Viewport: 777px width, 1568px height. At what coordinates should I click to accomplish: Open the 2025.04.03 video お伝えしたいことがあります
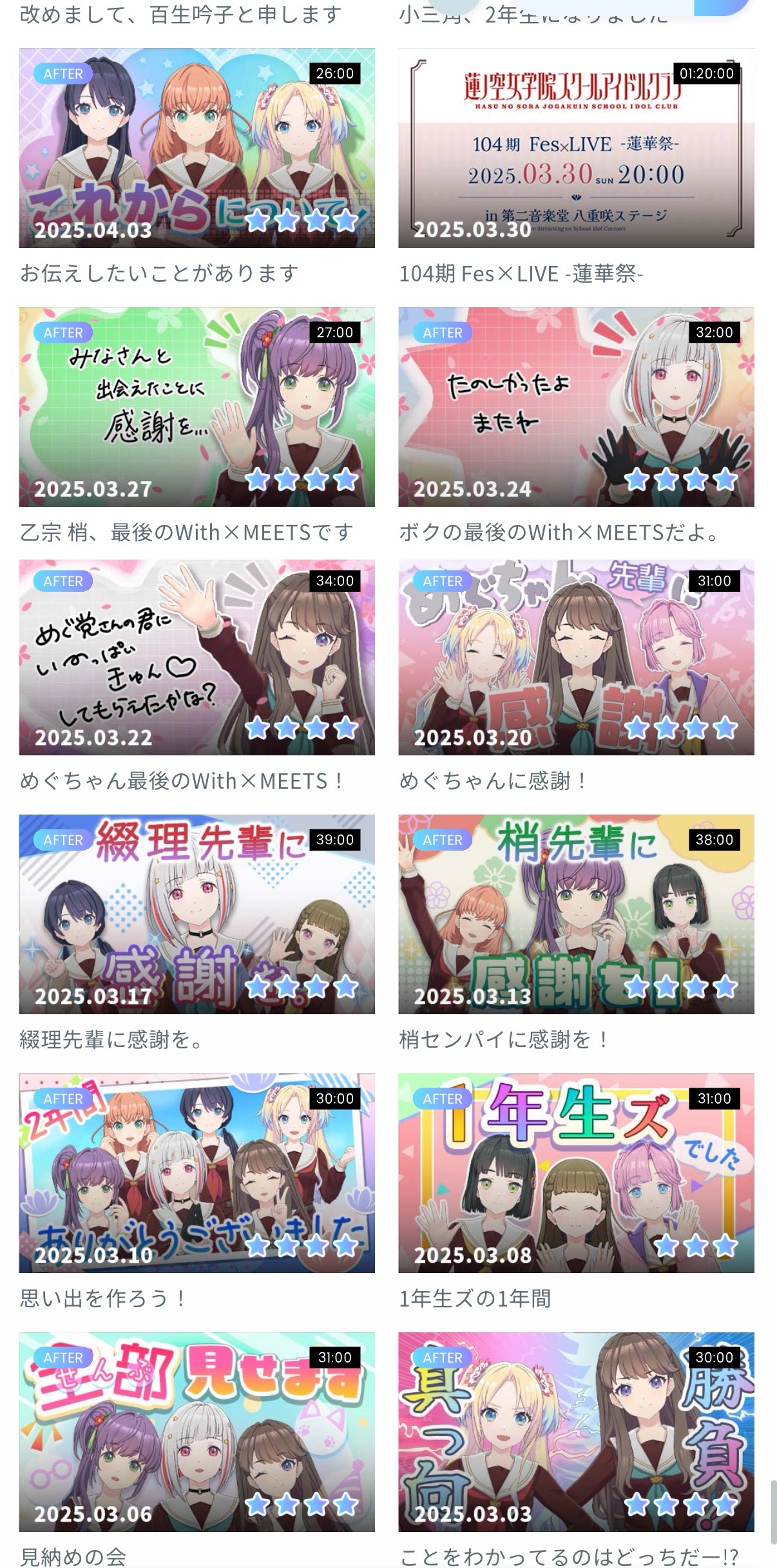[197, 148]
